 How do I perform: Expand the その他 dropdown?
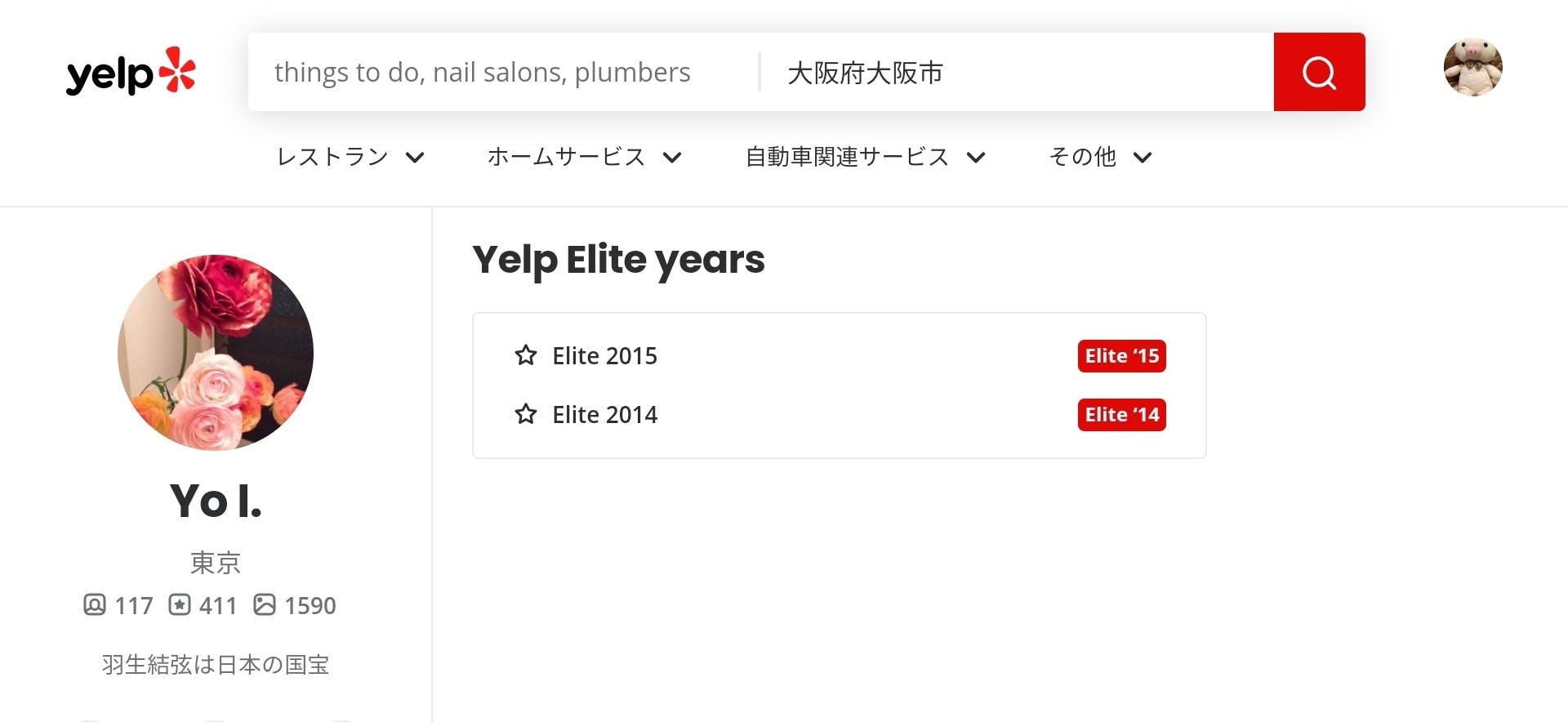point(1100,157)
